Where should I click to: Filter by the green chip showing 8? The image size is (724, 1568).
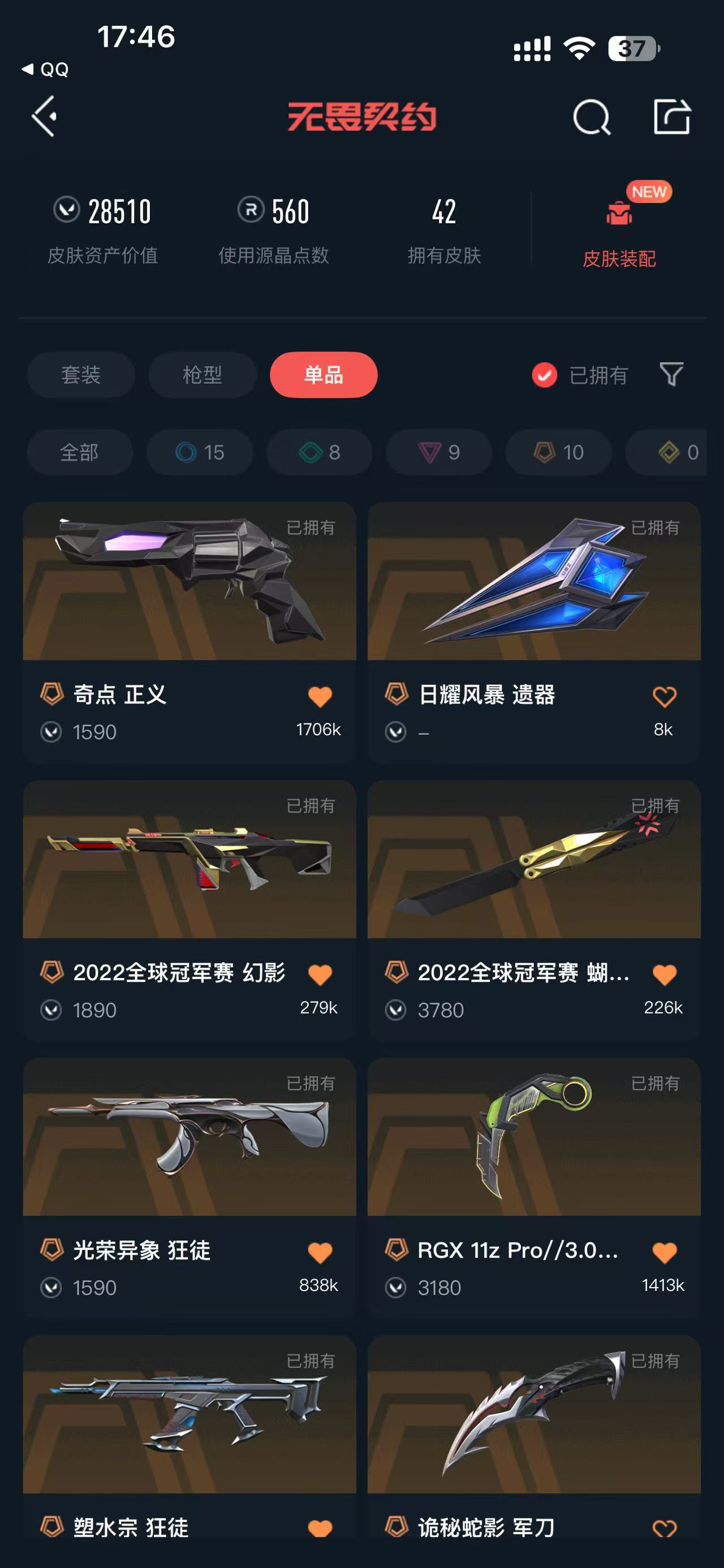click(x=319, y=452)
